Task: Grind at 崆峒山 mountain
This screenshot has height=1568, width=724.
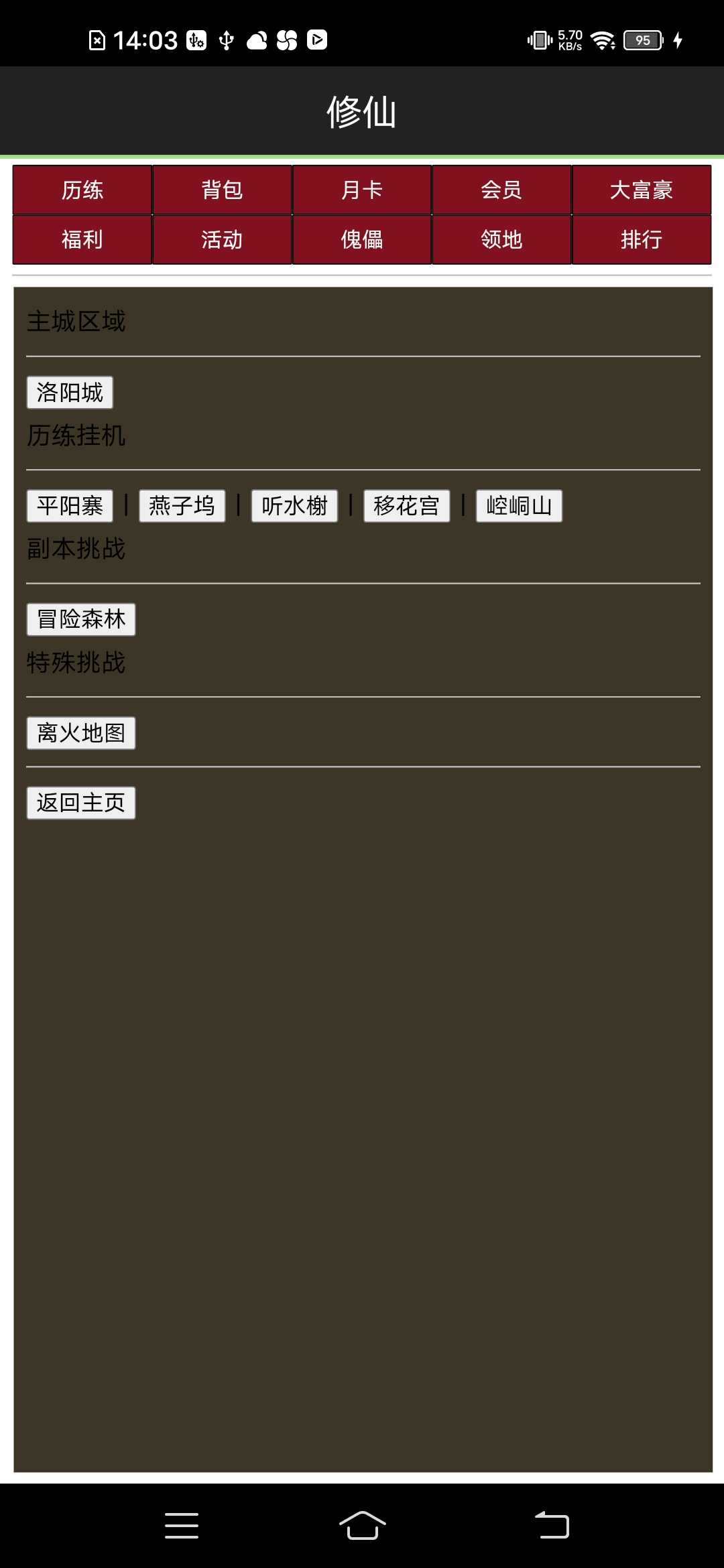Action: click(519, 506)
